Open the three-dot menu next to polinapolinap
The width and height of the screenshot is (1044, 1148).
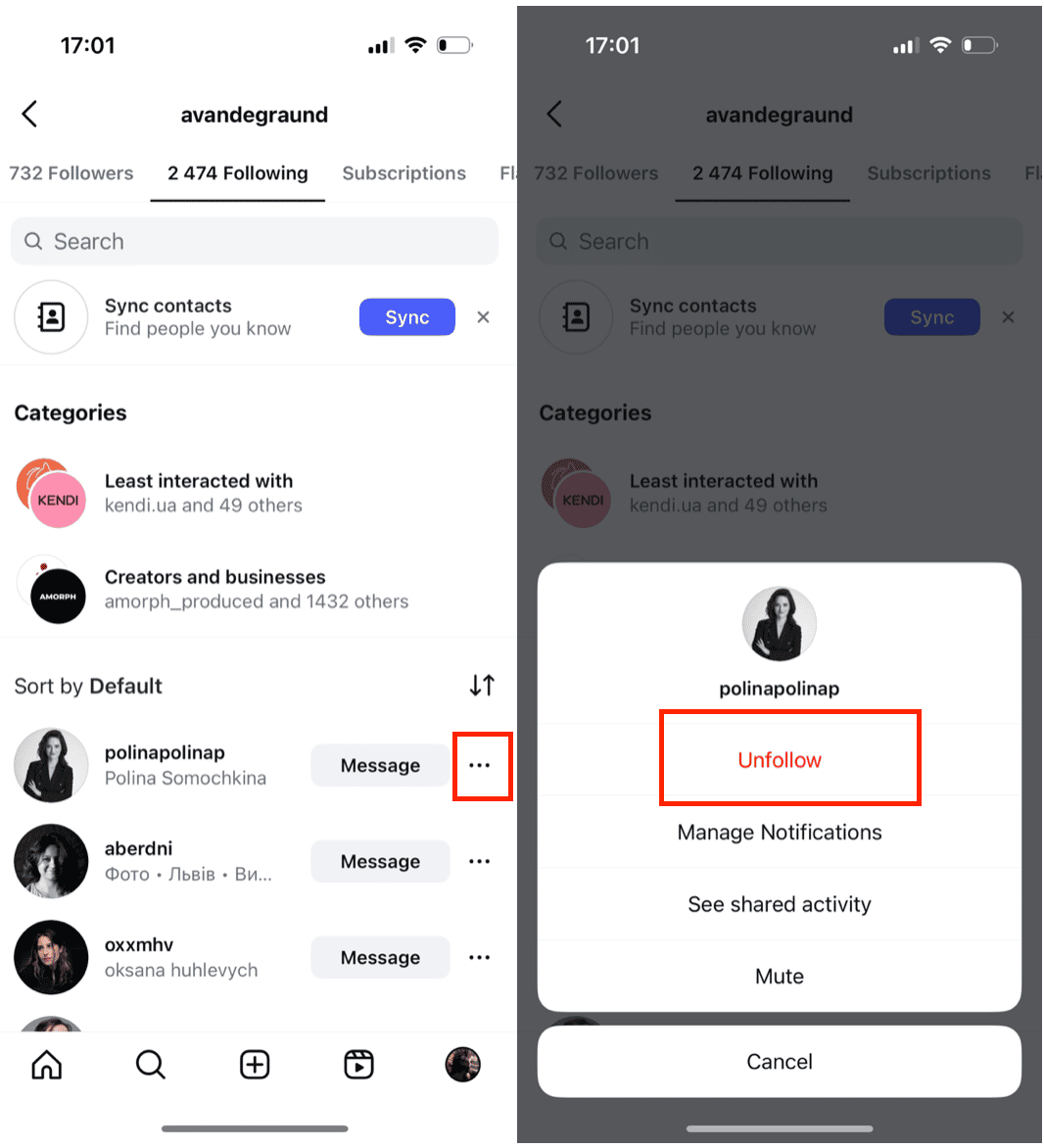point(480,765)
